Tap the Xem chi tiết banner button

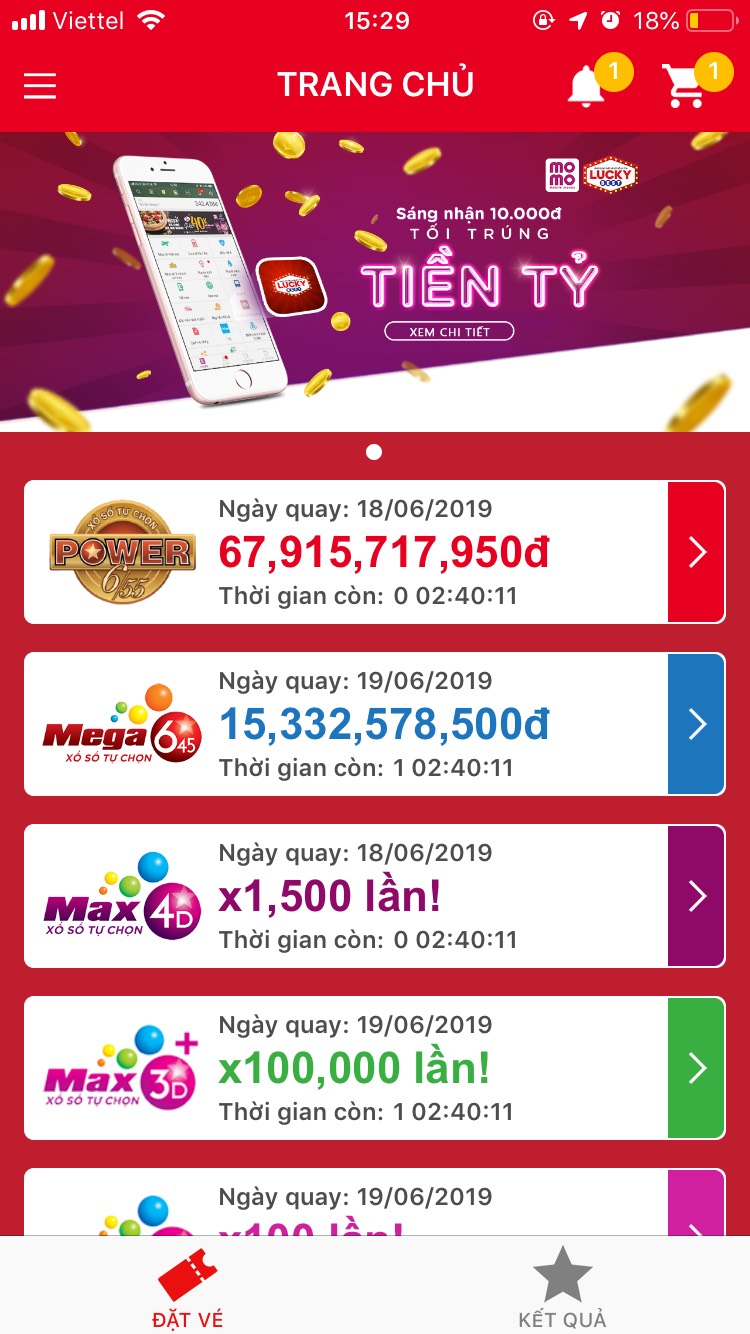[x=449, y=331]
